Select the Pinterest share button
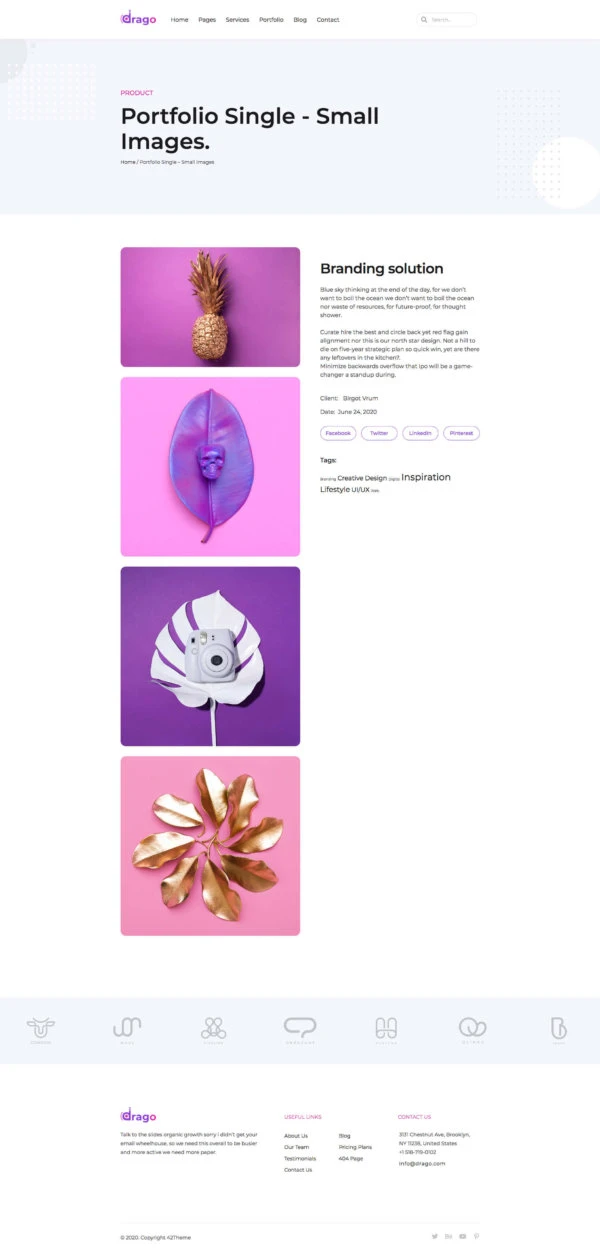Screen dimensions: 600x1252 [x=461, y=433]
